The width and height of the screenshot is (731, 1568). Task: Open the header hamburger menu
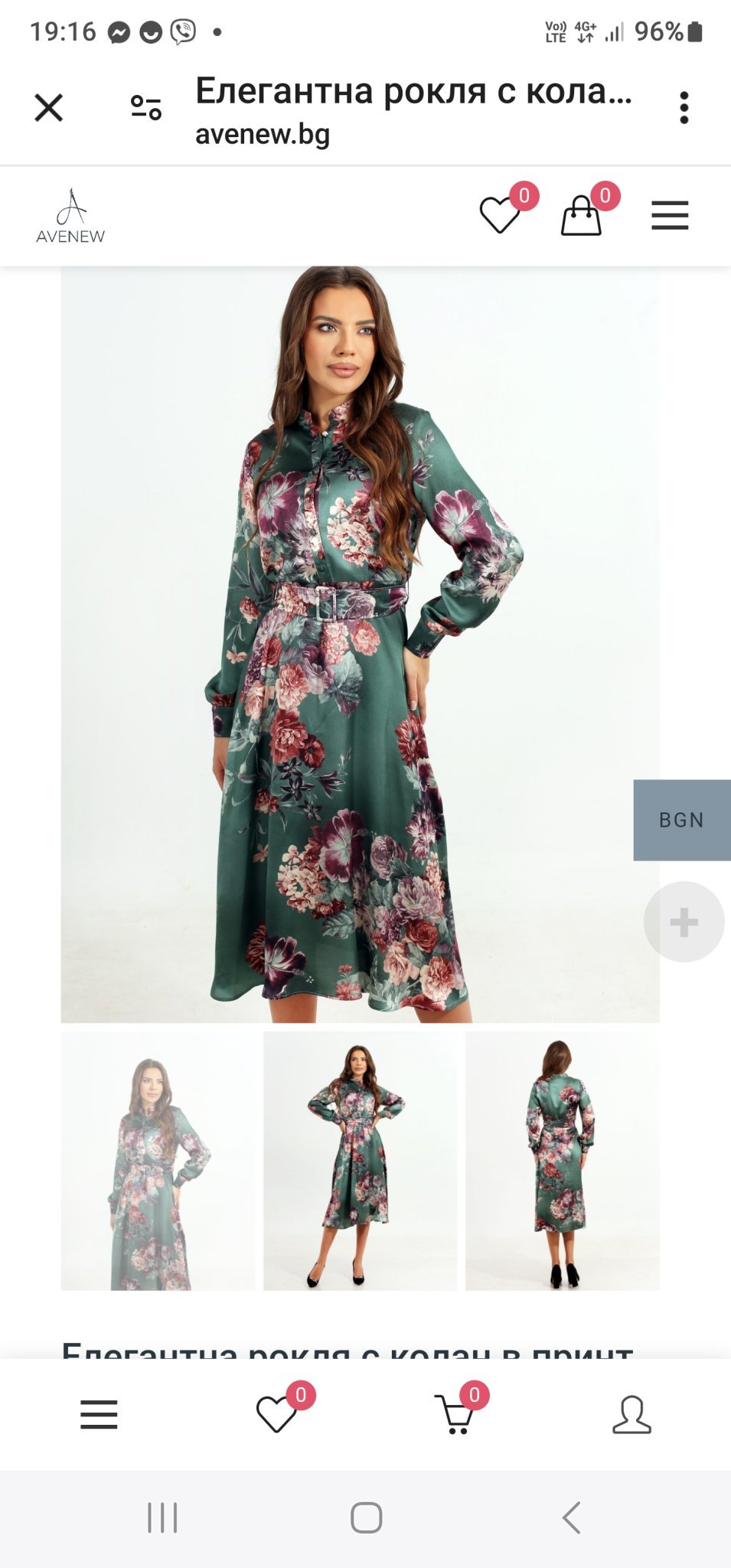670,215
